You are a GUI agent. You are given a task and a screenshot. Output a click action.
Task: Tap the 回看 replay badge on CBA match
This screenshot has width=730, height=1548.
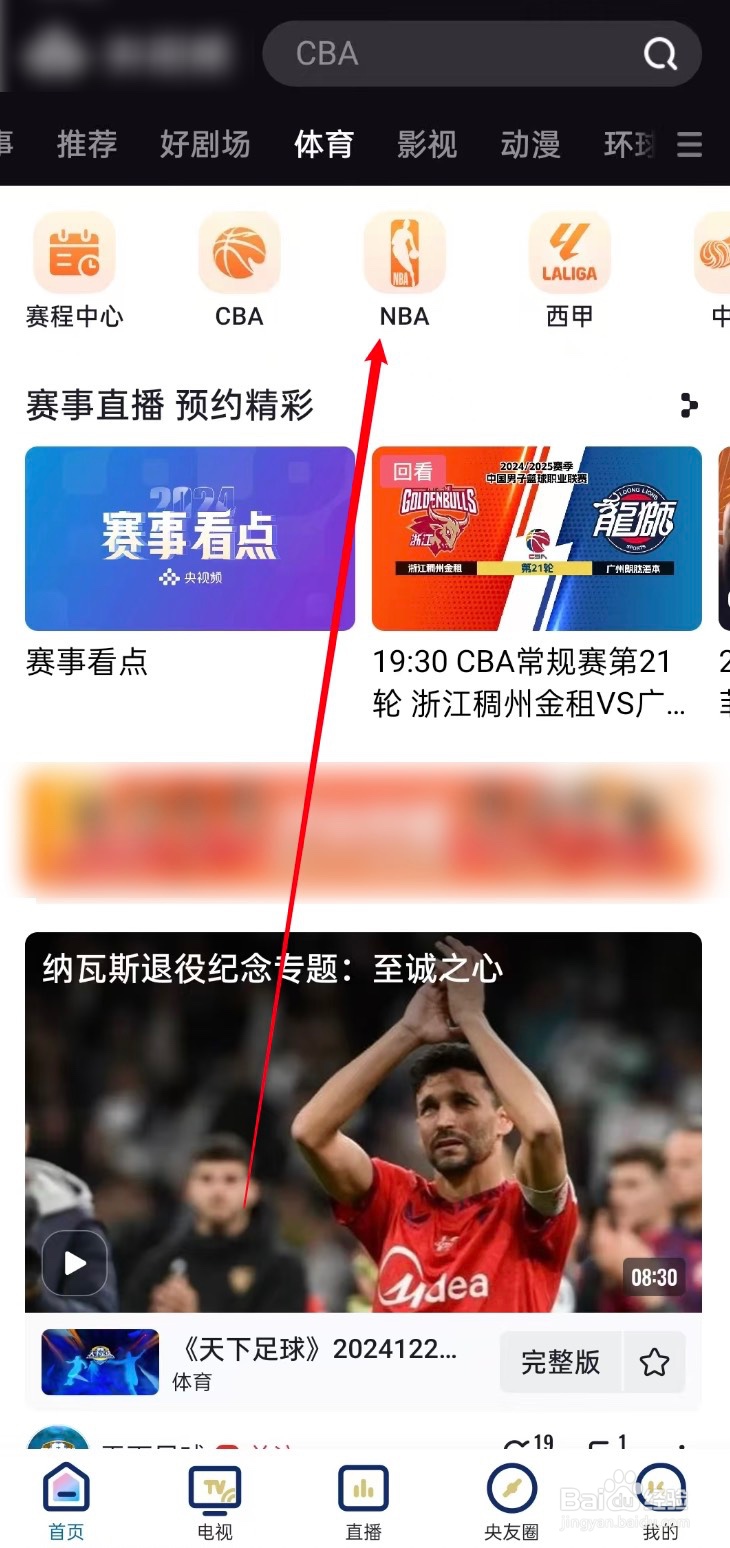[x=414, y=470]
